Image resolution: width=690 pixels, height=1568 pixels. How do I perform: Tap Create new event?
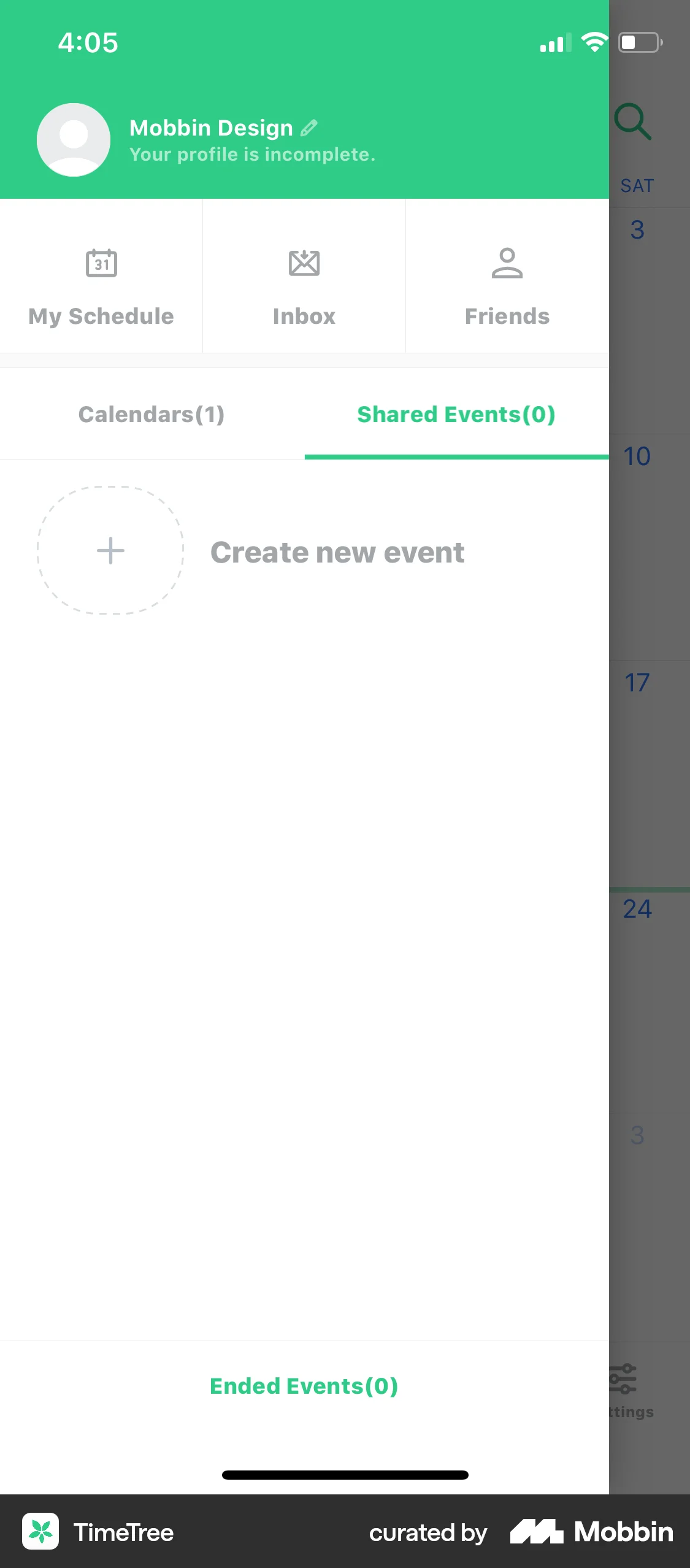(337, 551)
